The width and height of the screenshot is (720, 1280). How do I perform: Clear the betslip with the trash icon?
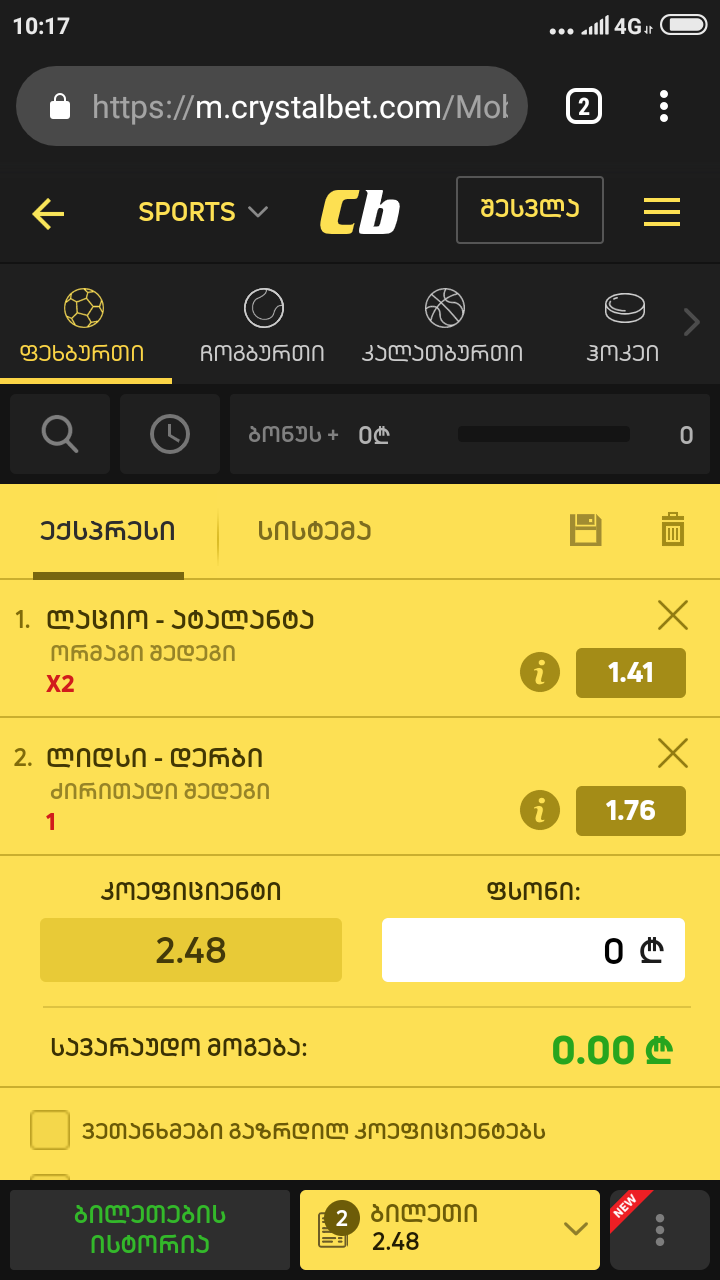tap(673, 530)
